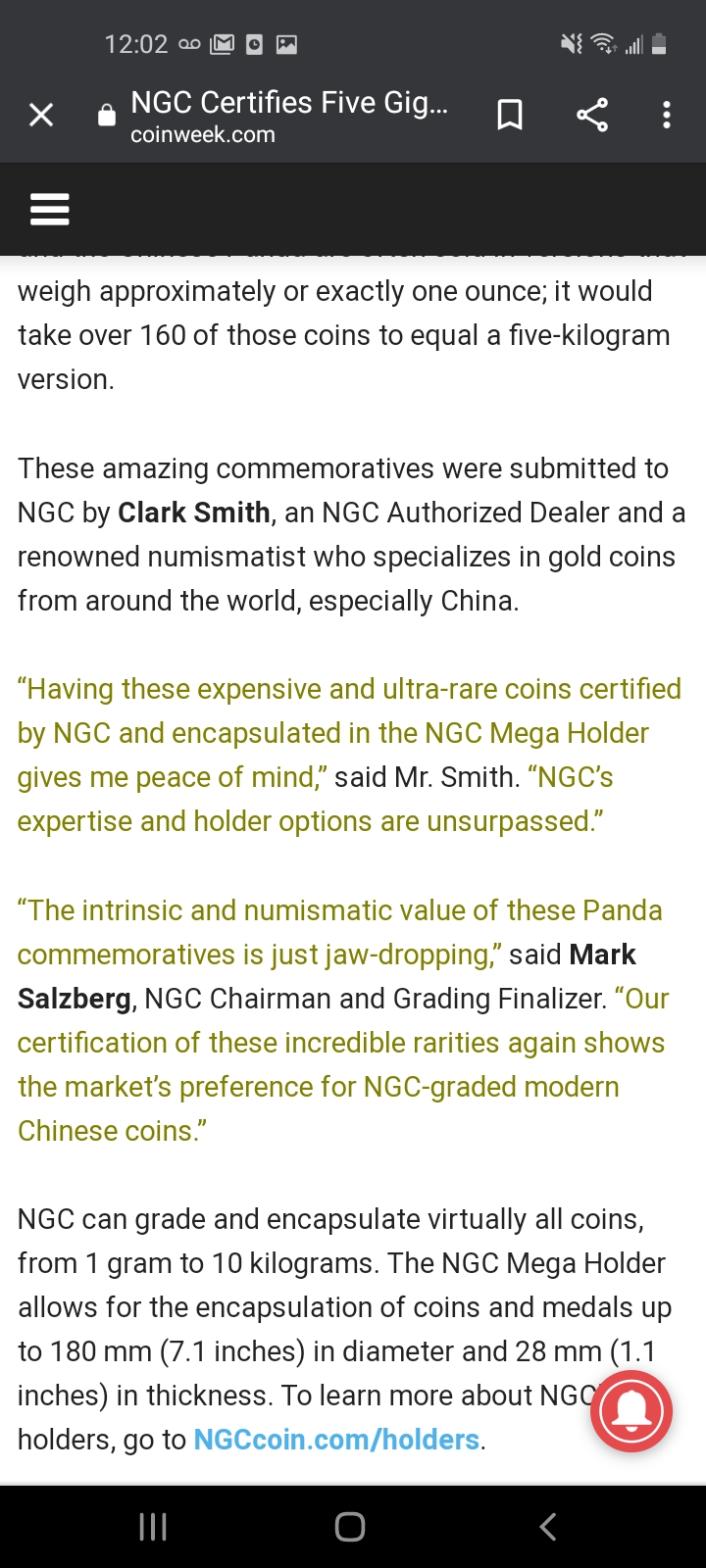
Task: Tap the red notification bell button
Action: click(x=631, y=1411)
